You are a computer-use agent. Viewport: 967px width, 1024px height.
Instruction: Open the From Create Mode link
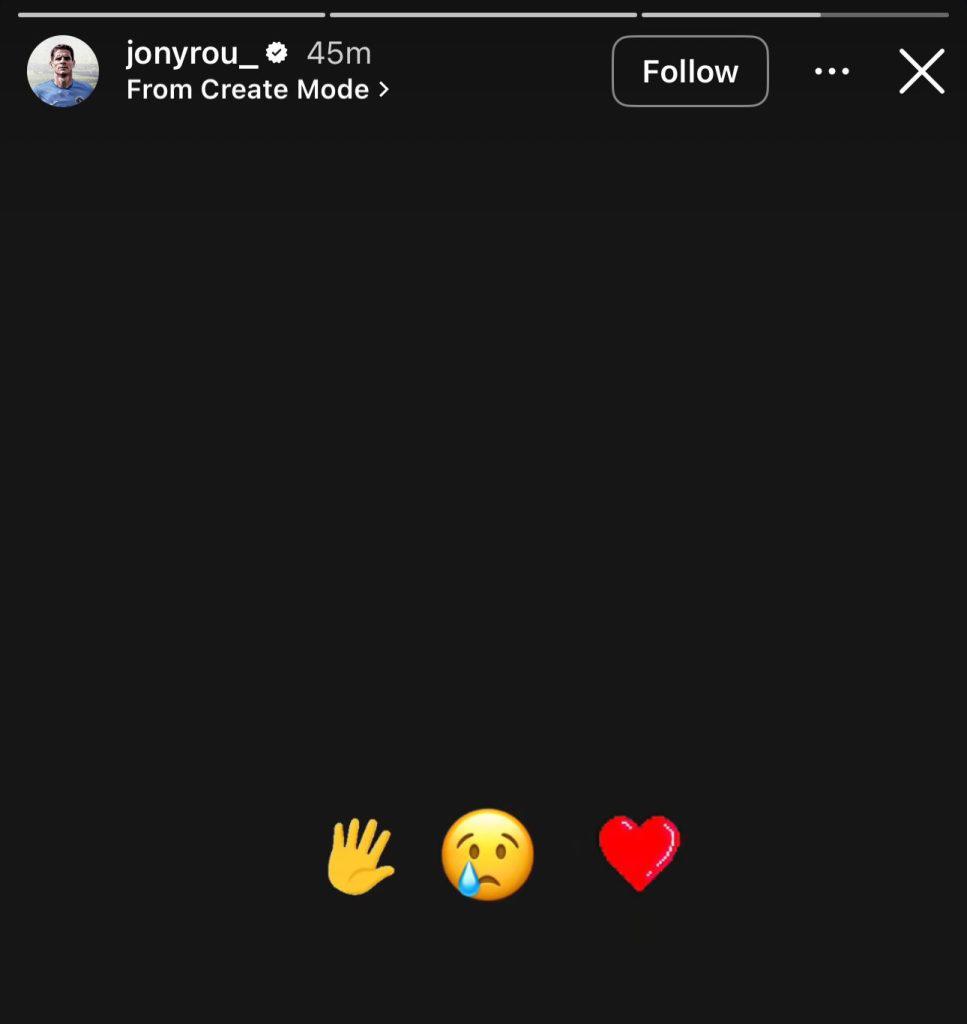click(257, 90)
